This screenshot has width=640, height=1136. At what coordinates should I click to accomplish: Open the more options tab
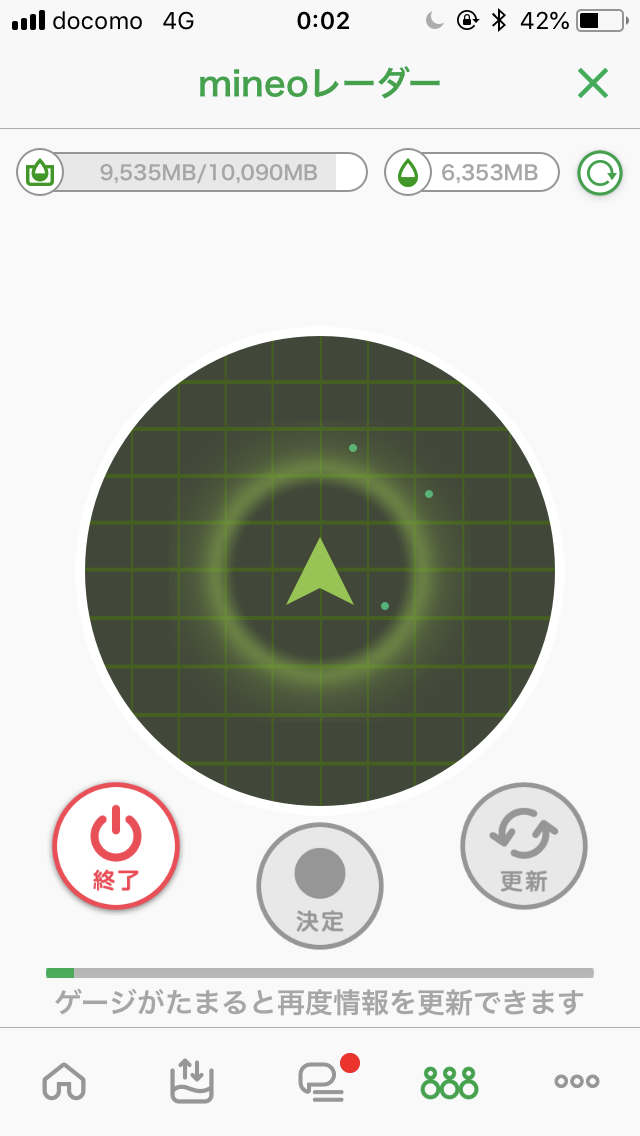pyautogui.click(x=577, y=1082)
